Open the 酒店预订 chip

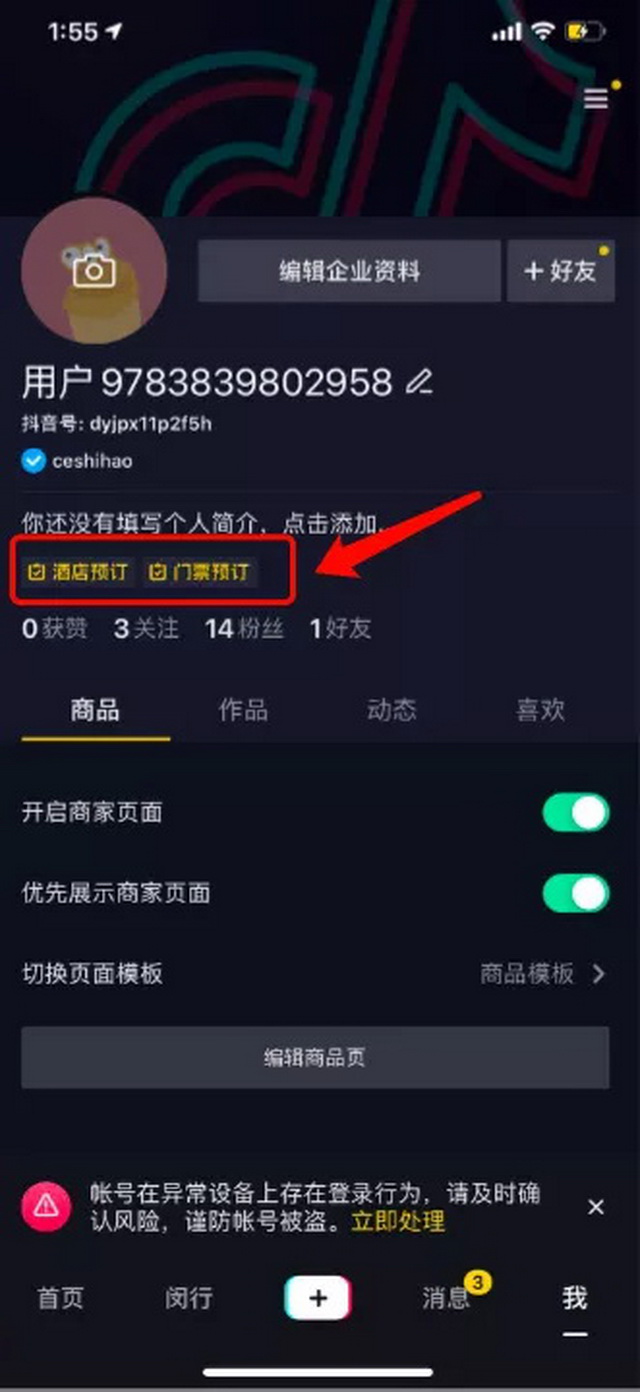[78, 573]
